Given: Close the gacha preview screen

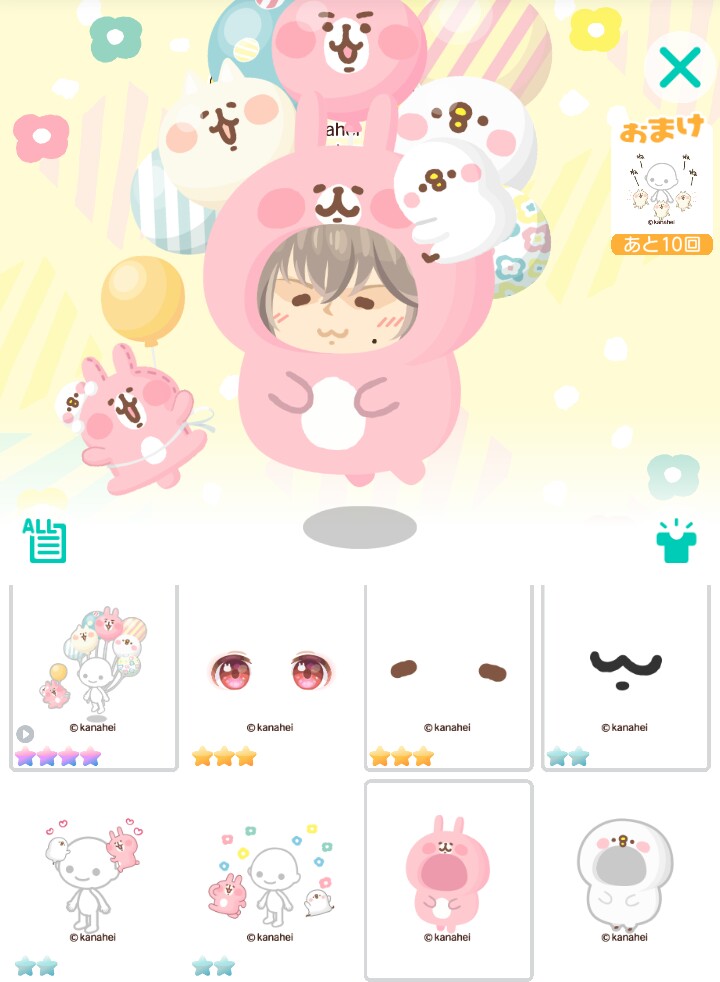Looking at the screenshot, I should pos(681,68).
